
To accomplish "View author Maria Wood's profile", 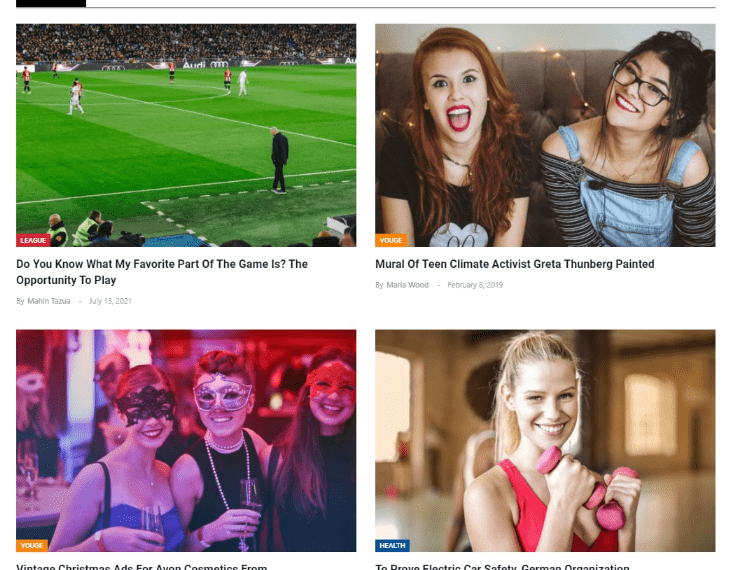I will [407, 285].
